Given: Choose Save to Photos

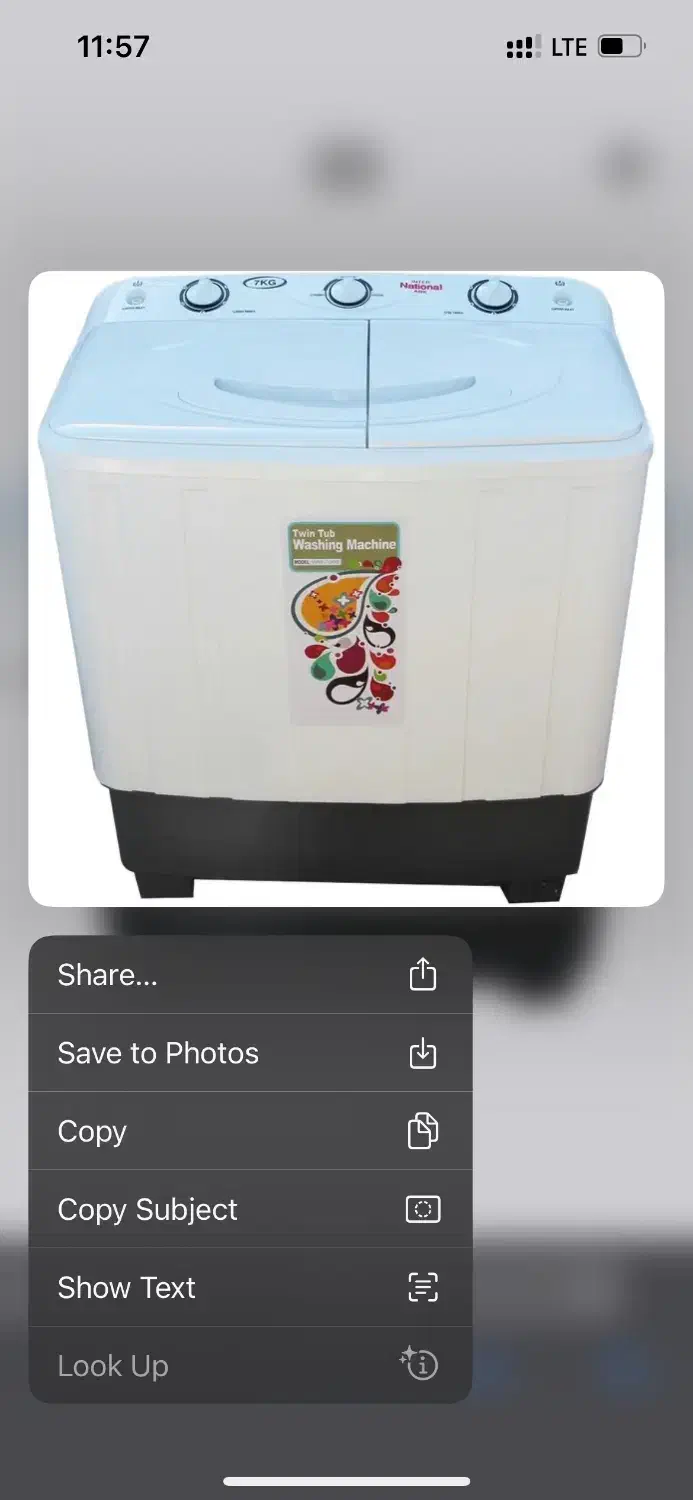Looking at the screenshot, I should click(250, 1053).
